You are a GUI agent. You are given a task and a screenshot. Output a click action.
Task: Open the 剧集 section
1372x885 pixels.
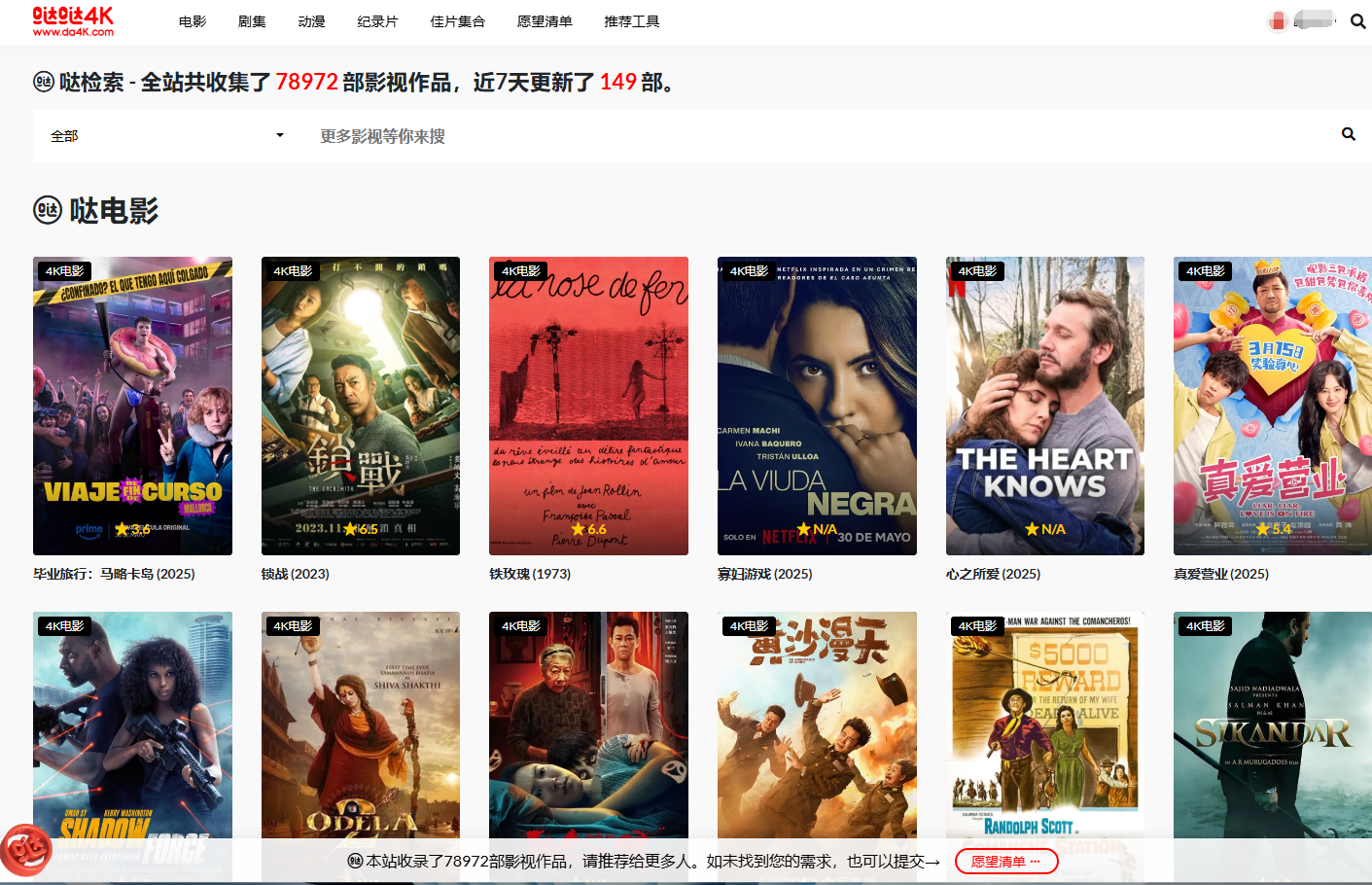click(x=252, y=21)
